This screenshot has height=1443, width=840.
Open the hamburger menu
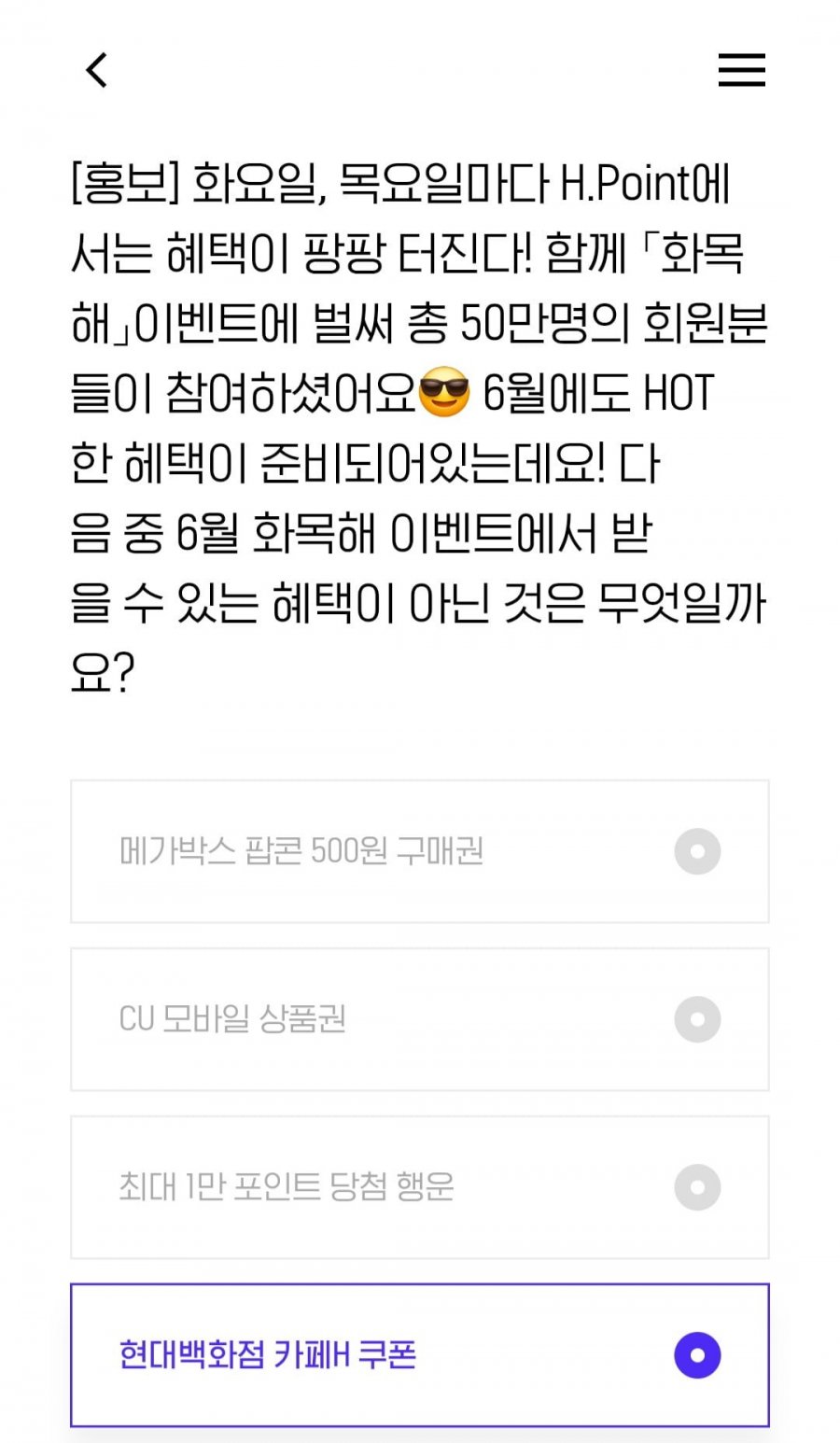click(741, 70)
